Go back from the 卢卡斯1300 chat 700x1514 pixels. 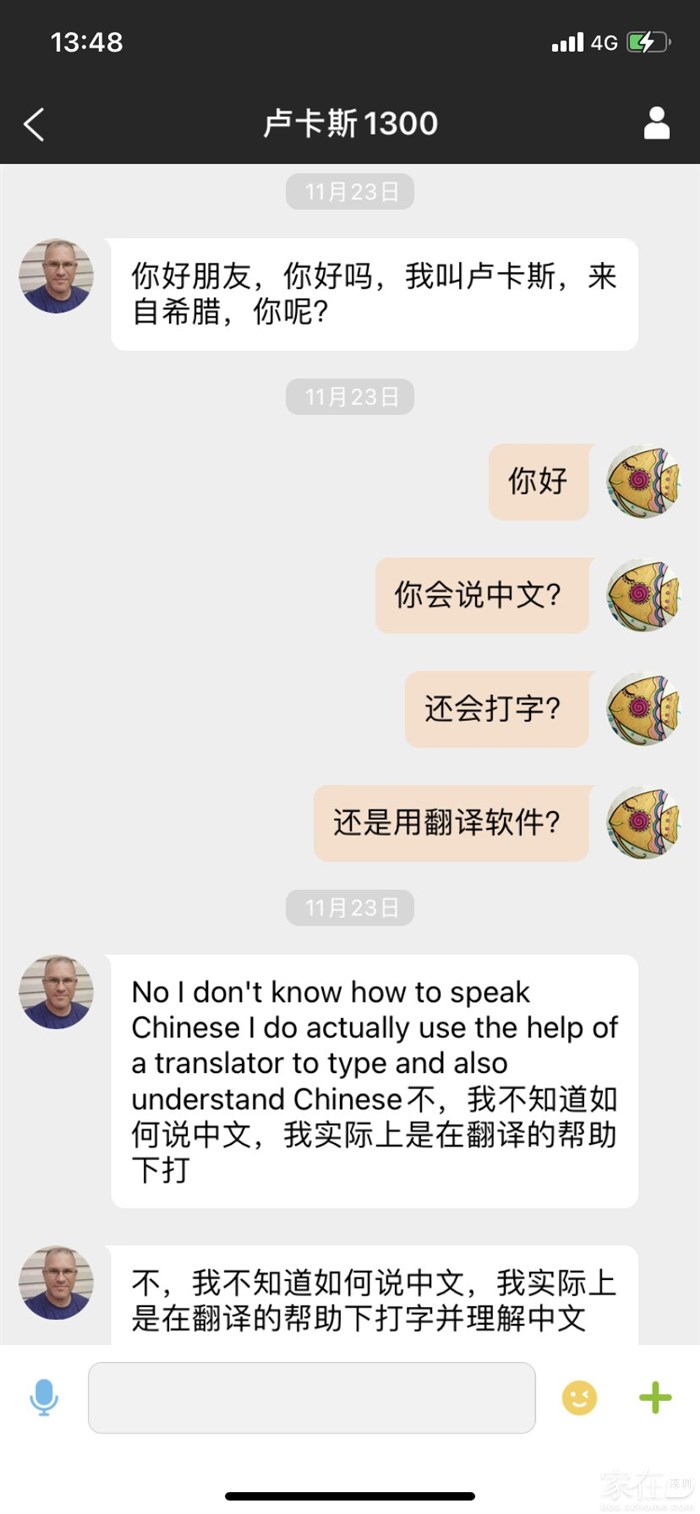click(x=34, y=124)
